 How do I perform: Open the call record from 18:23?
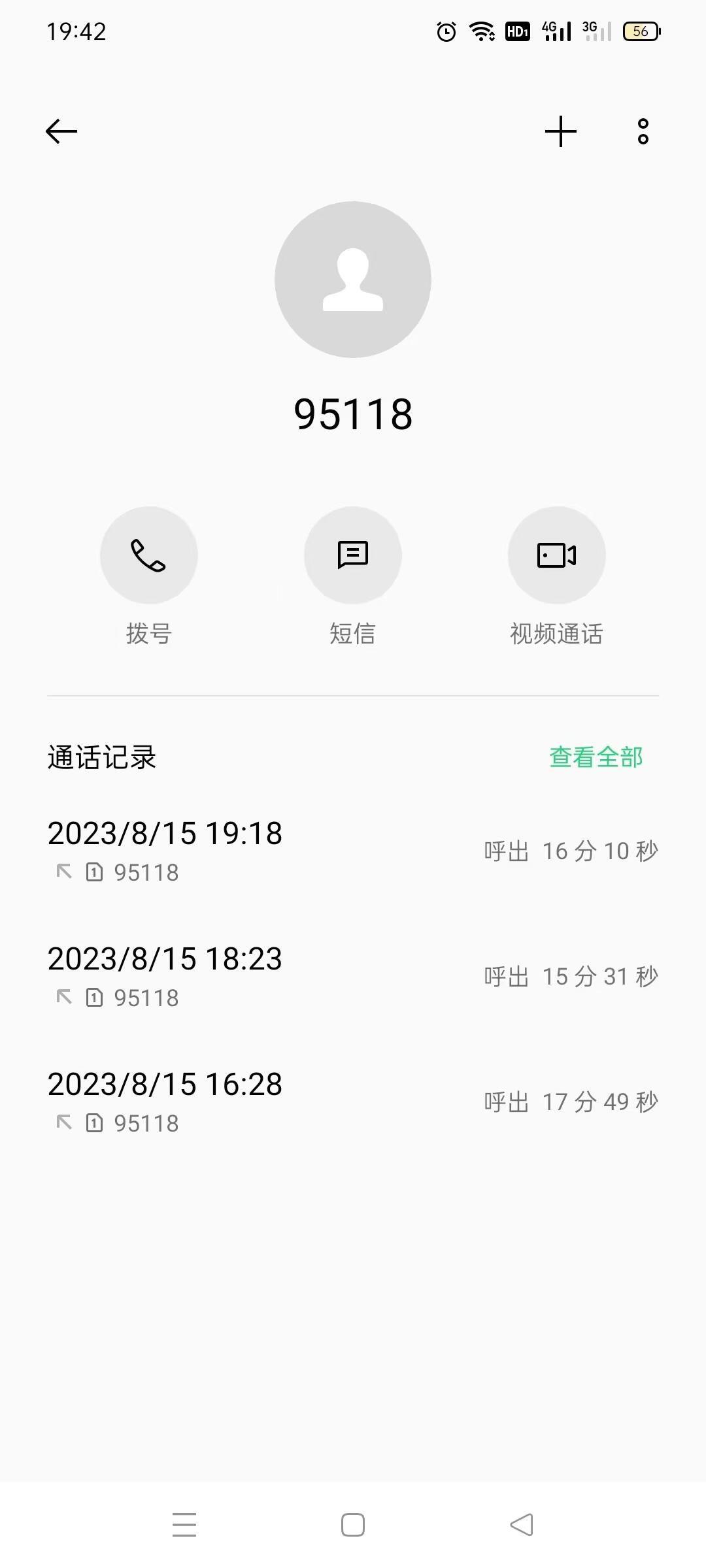(353, 976)
